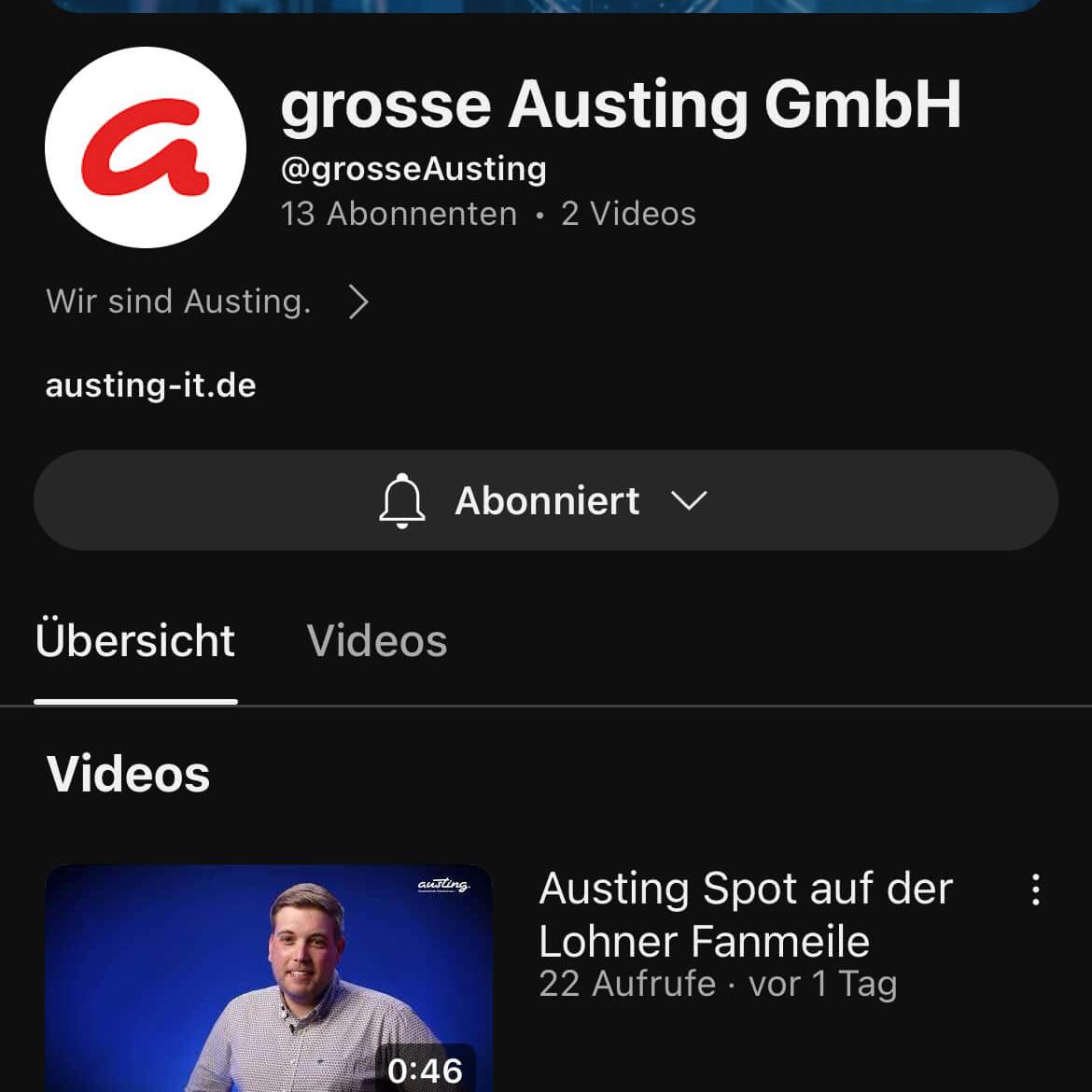
Task: Visit the austing-it.de link
Action: (x=151, y=385)
